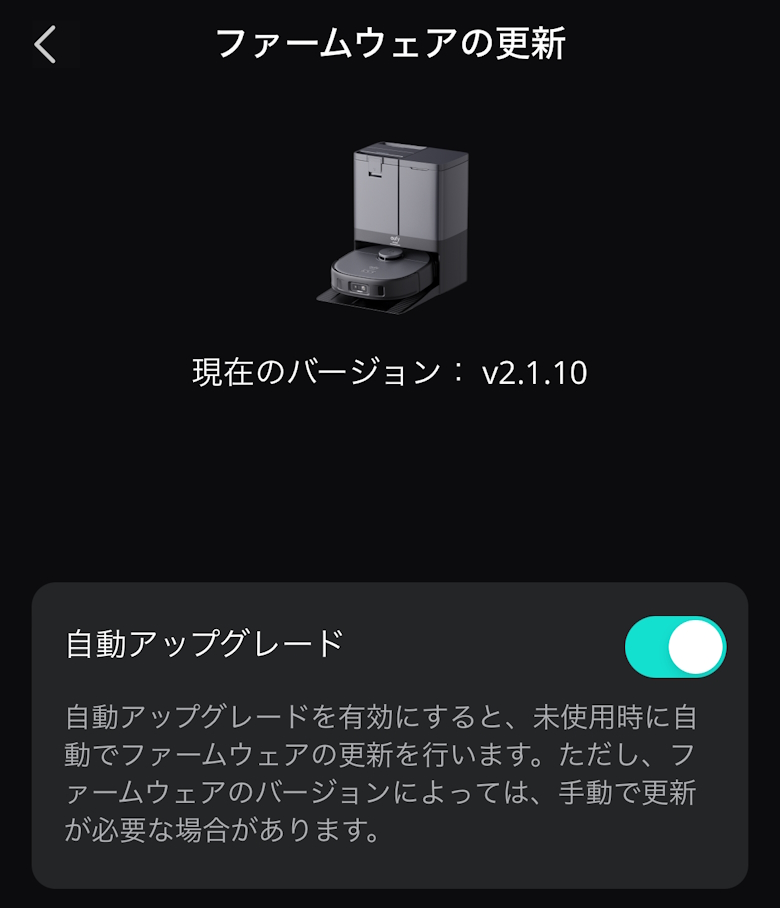
Task: Go back from the firmware update screen
Action: click(x=45, y=45)
